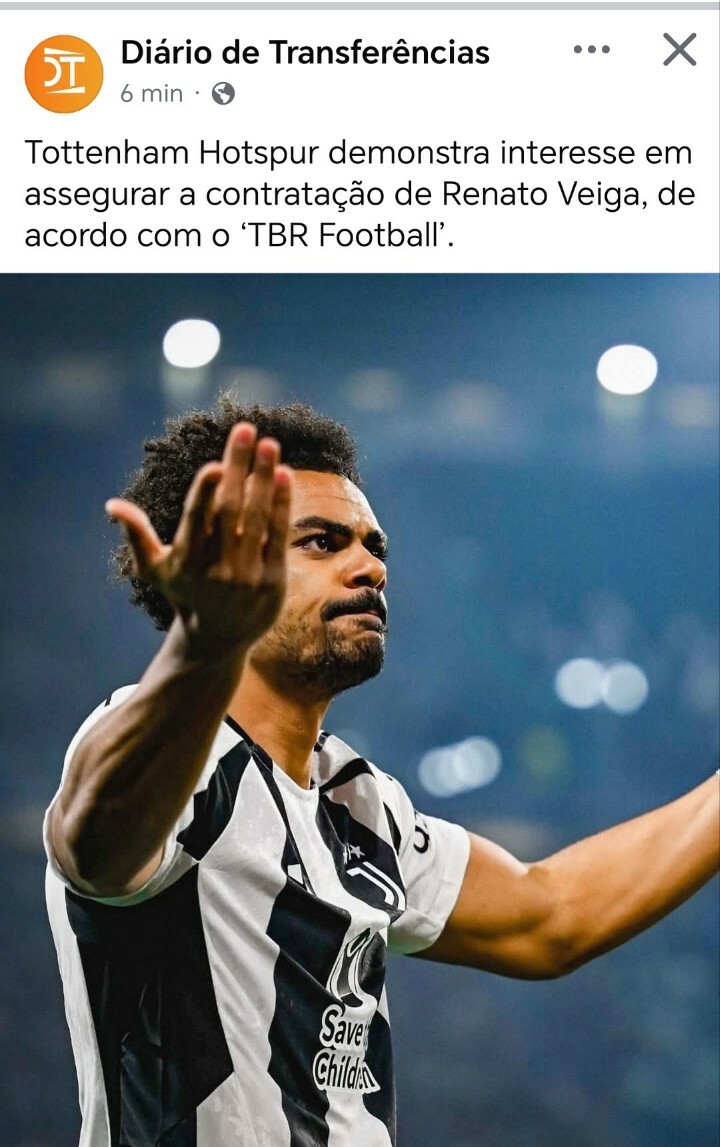720x1147 pixels.
Task: Open Diário de Transferências profile picture
Action: [64, 74]
